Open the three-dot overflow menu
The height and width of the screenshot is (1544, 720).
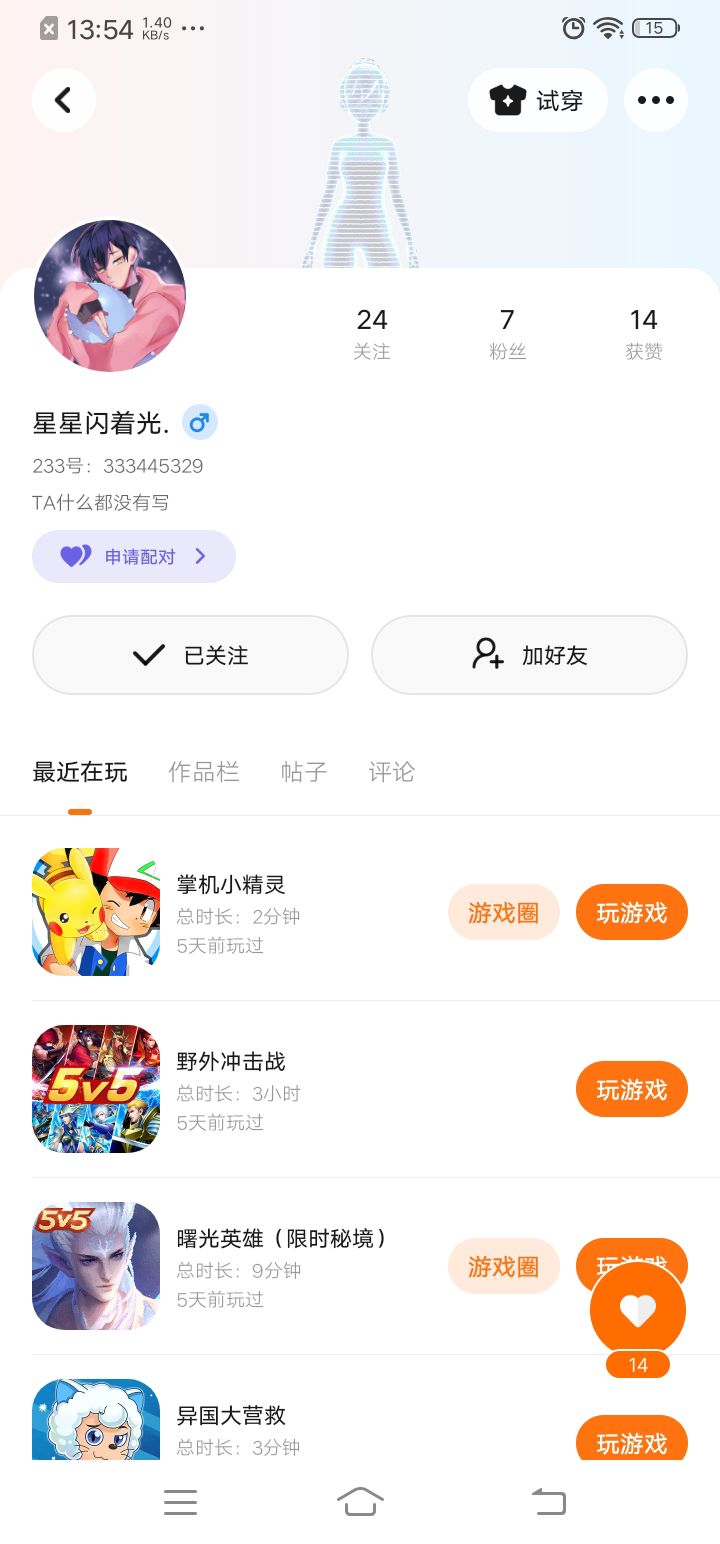point(655,100)
